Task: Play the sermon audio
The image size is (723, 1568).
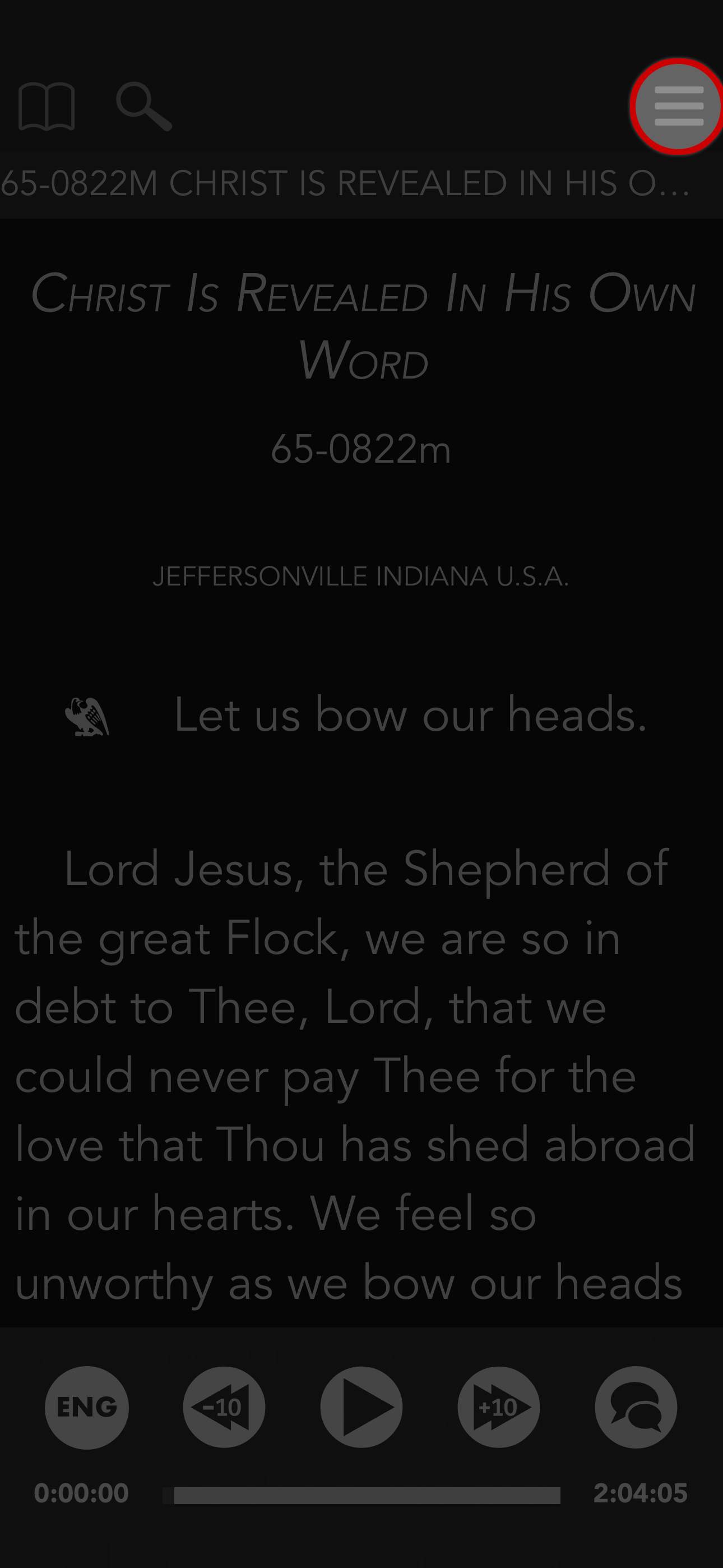Action: (x=361, y=1407)
